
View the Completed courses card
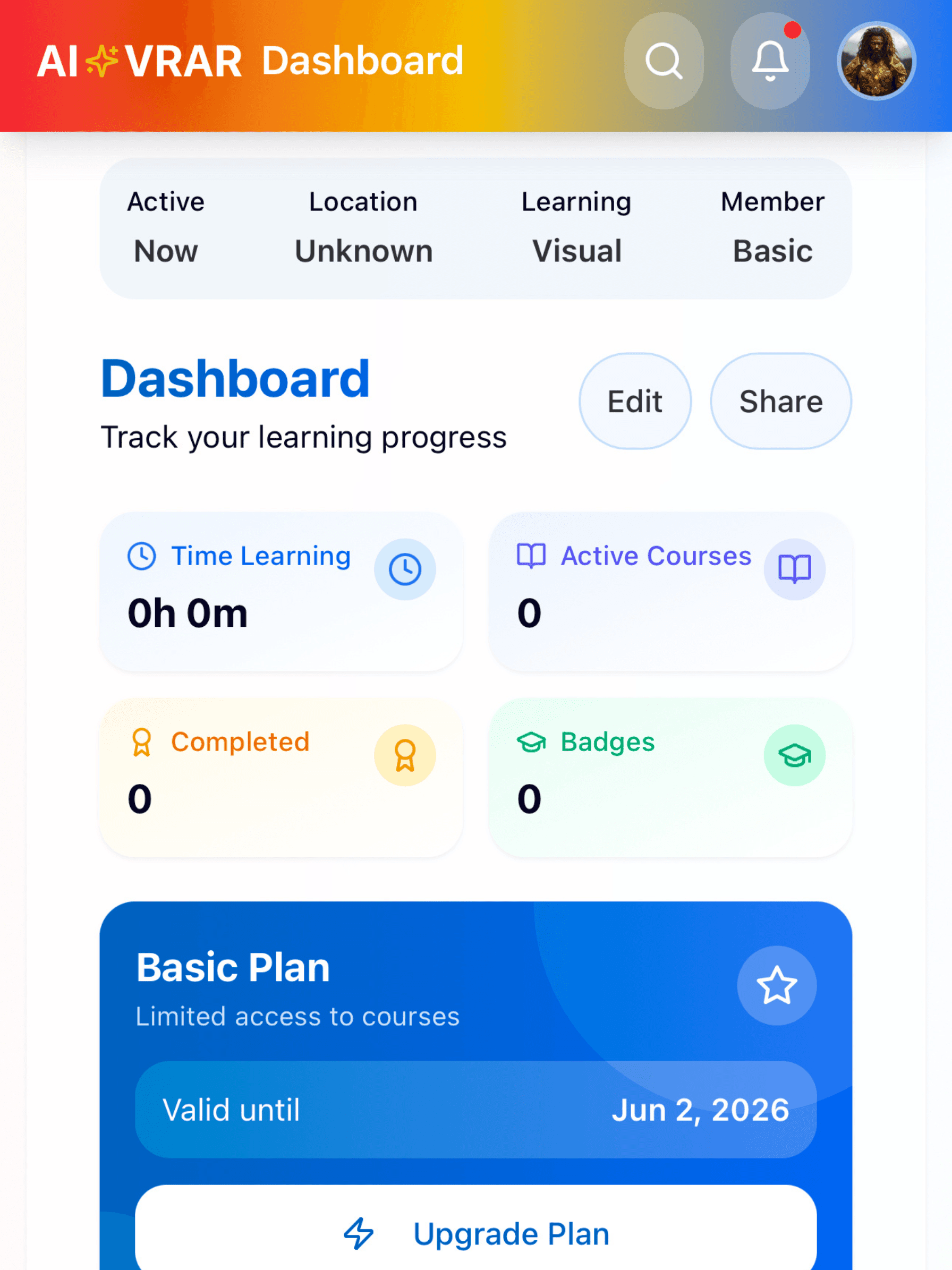(281, 778)
